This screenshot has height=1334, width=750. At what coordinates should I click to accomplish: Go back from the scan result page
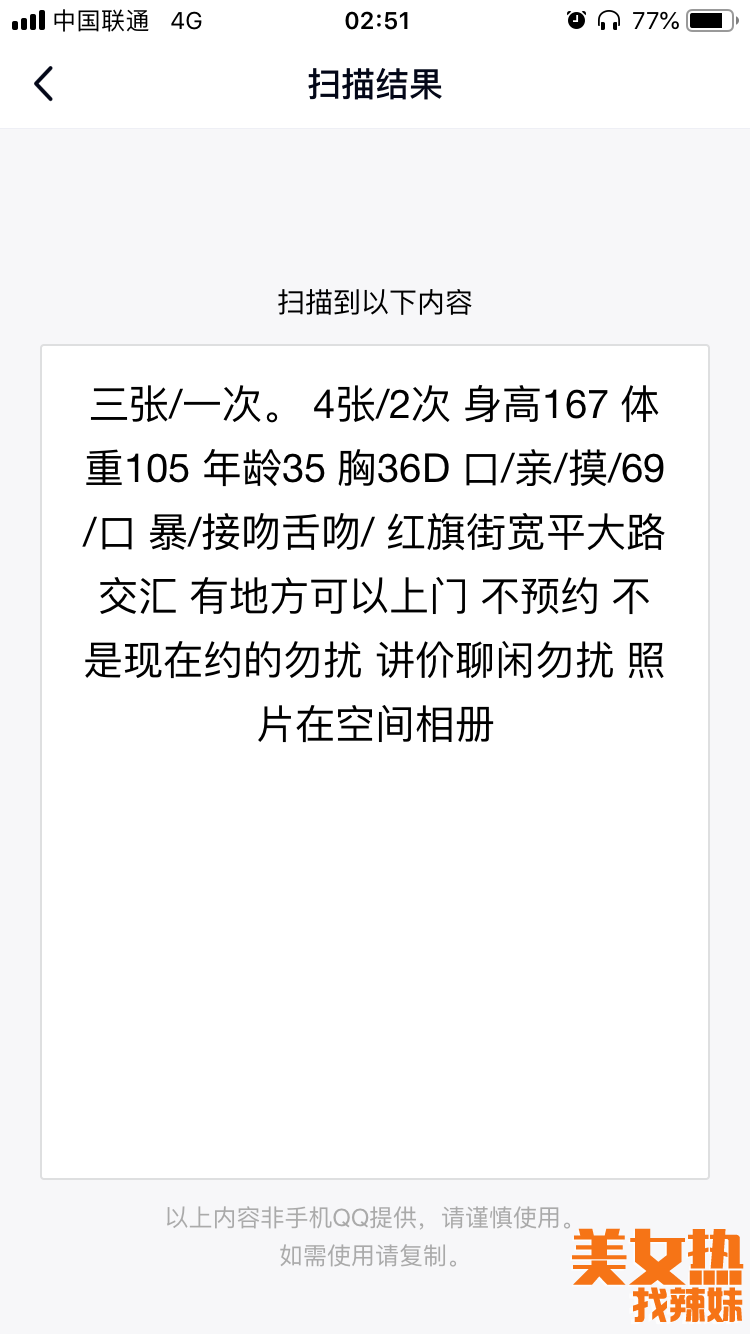point(43,84)
